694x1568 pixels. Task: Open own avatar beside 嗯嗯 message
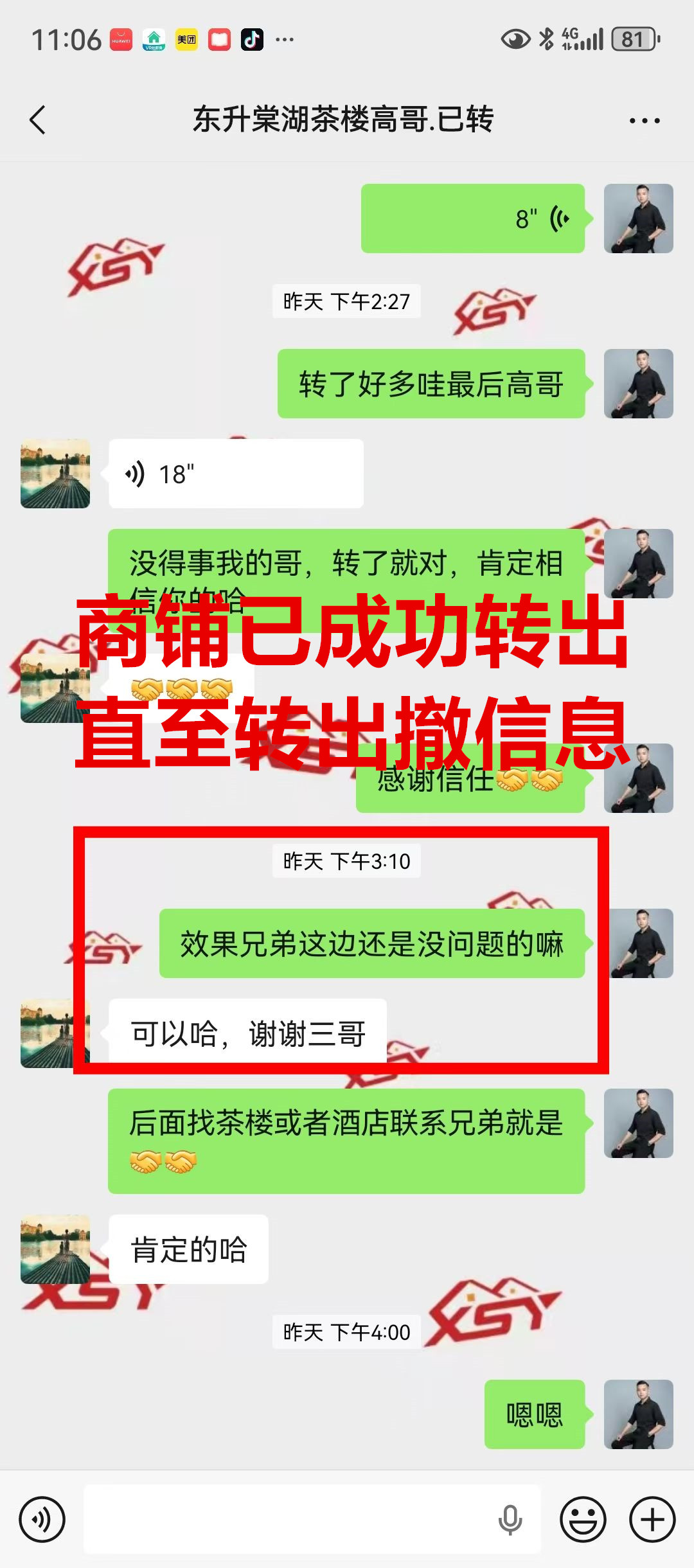638,1414
